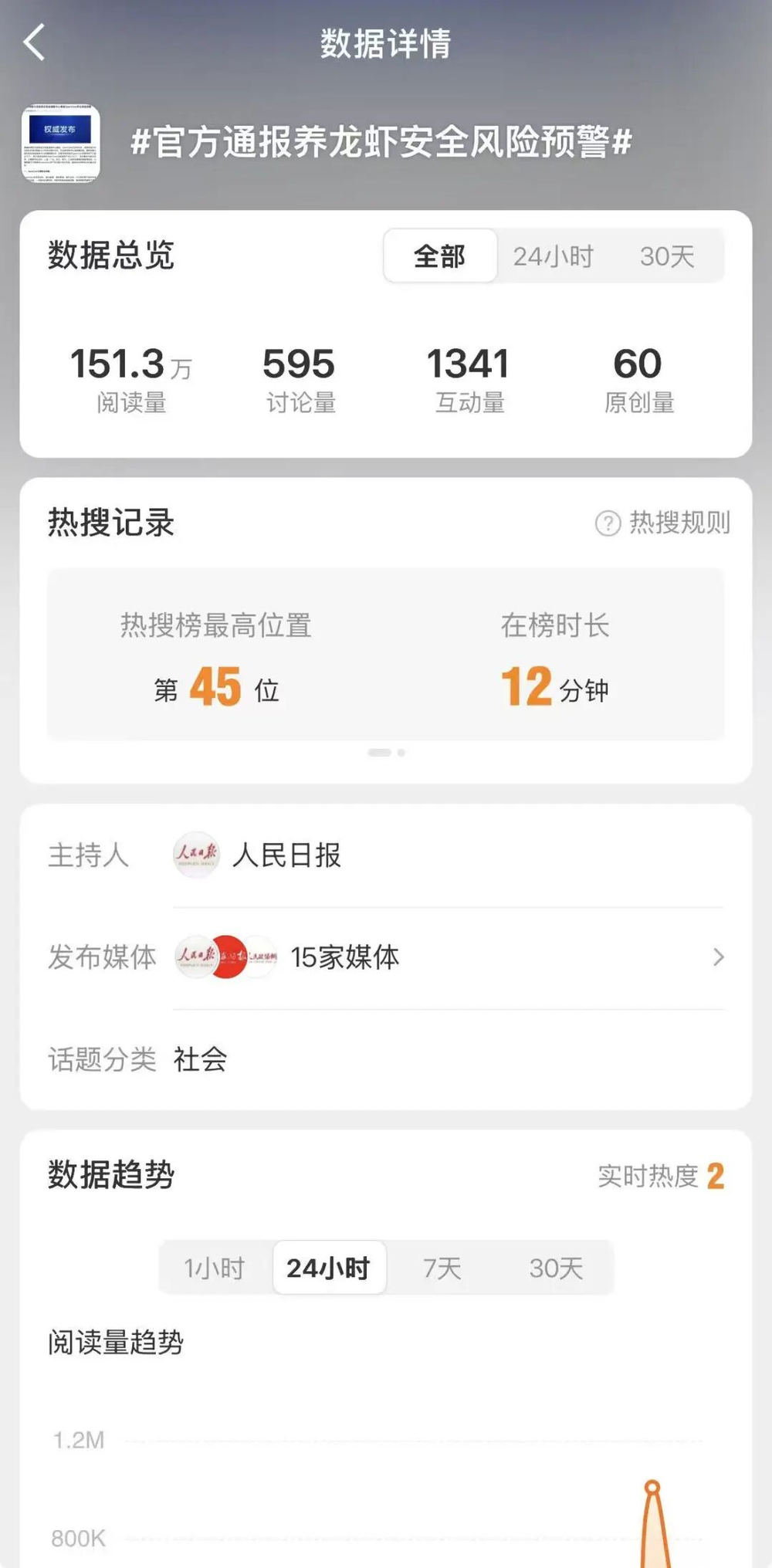Switch the data trend to 7天

pos(442,1268)
